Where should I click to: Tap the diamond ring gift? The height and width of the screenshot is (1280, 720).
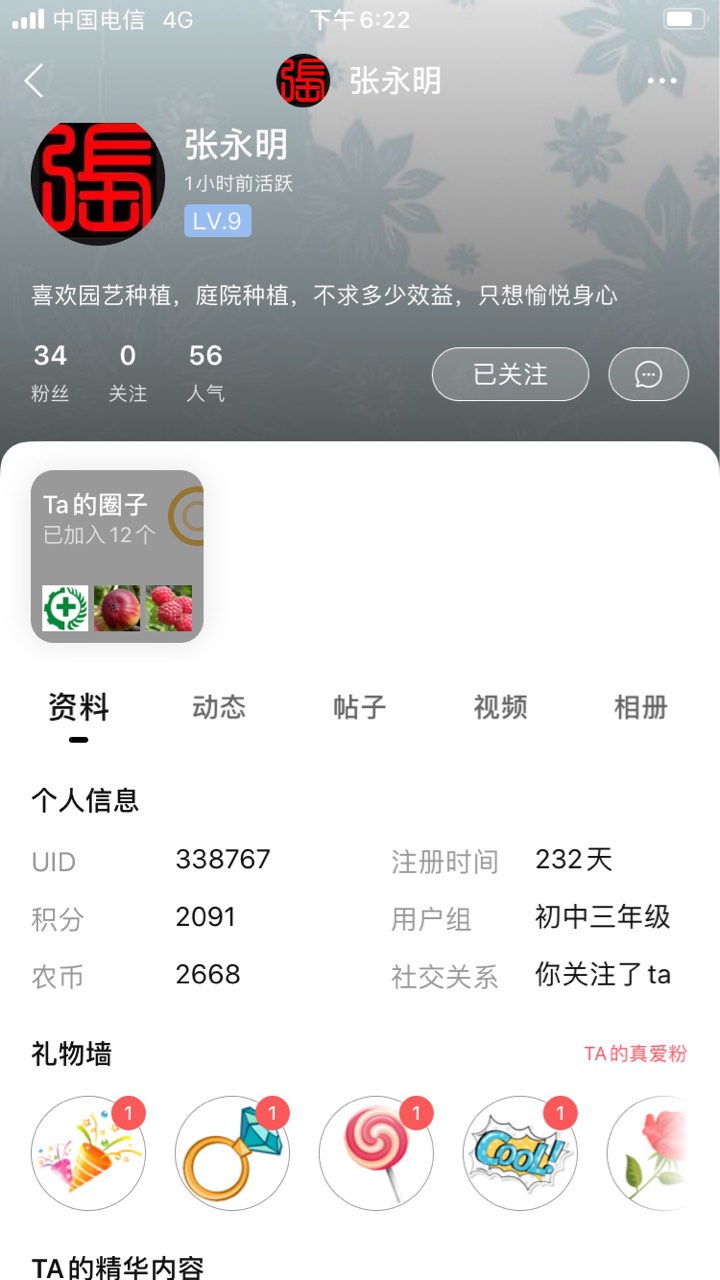tap(232, 1154)
